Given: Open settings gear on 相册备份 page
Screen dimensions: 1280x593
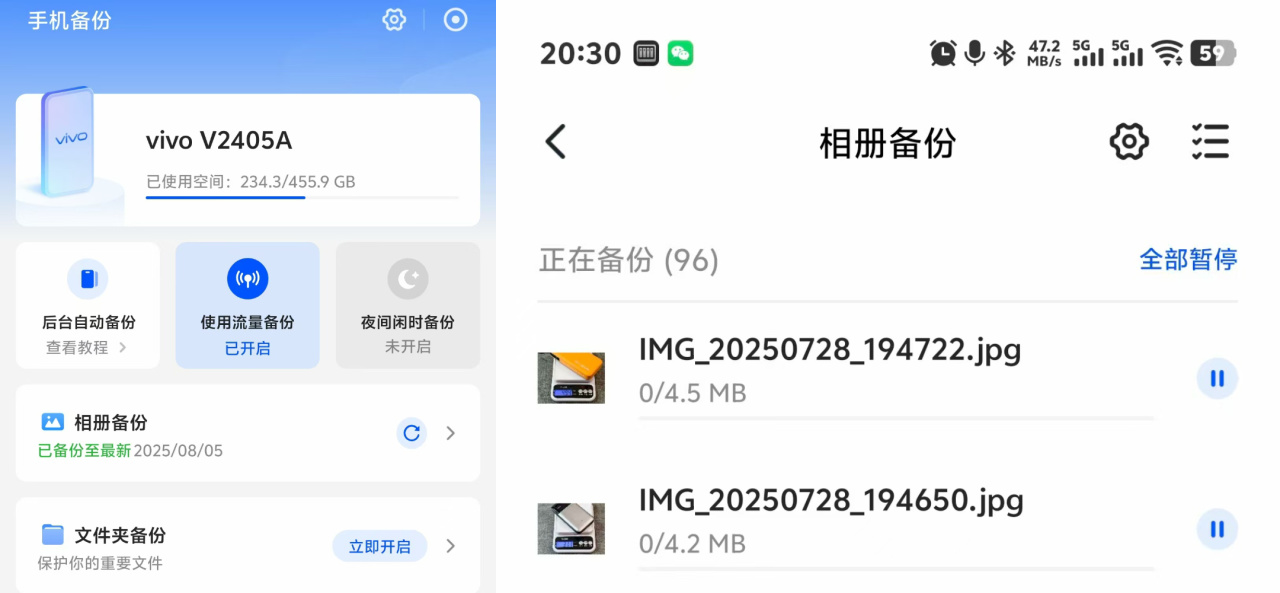Looking at the screenshot, I should click(1129, 142).
